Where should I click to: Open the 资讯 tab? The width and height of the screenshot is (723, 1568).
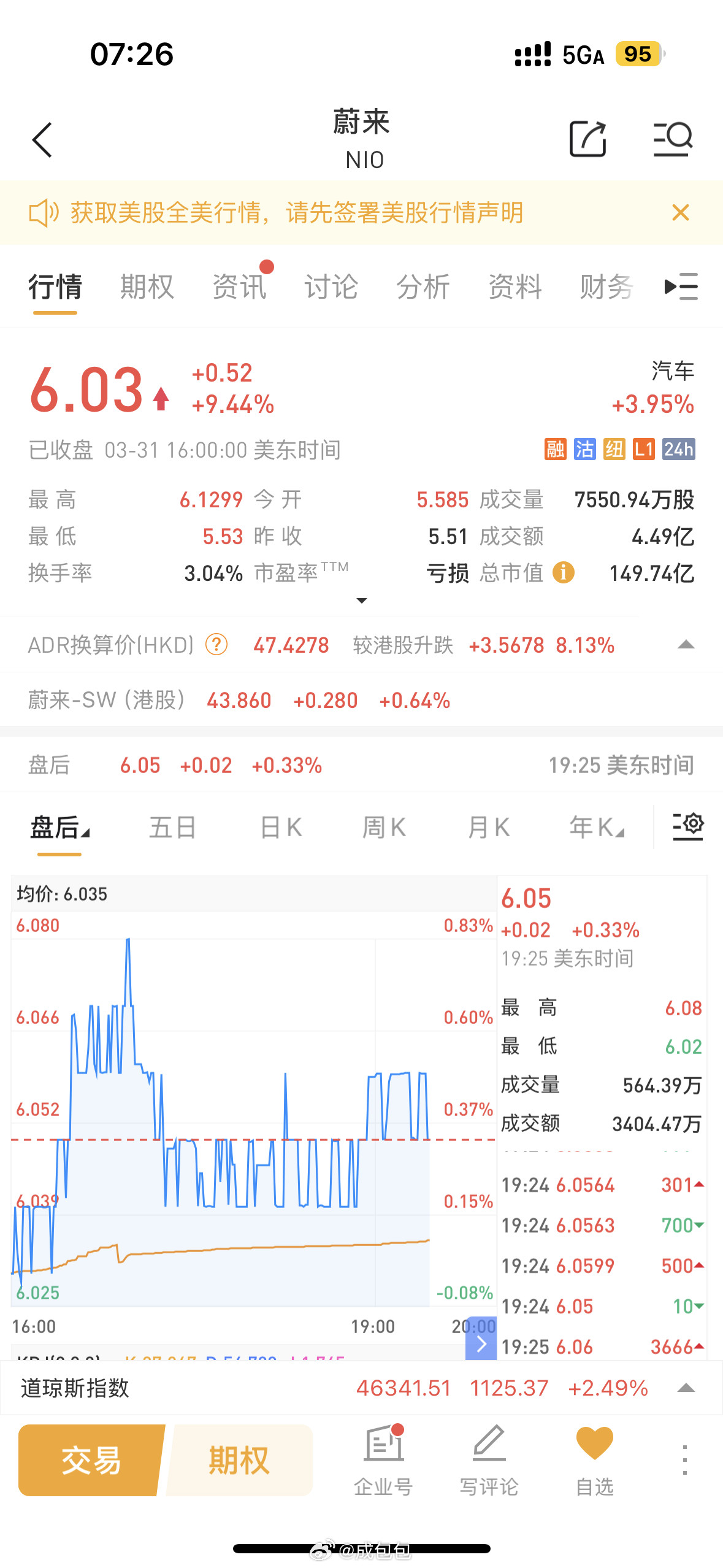coord(239,286)
